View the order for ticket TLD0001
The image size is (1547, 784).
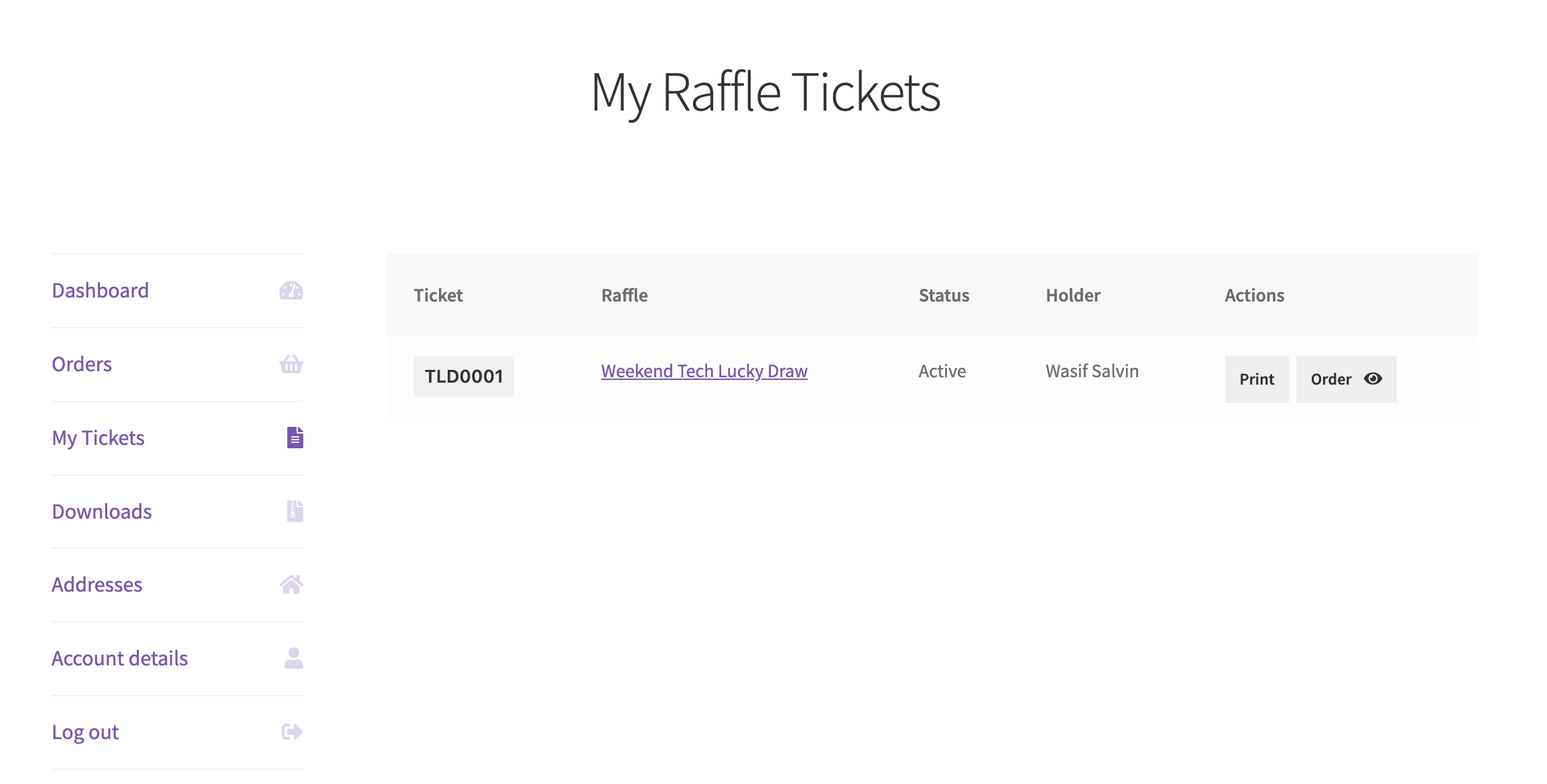[1345, 379]
